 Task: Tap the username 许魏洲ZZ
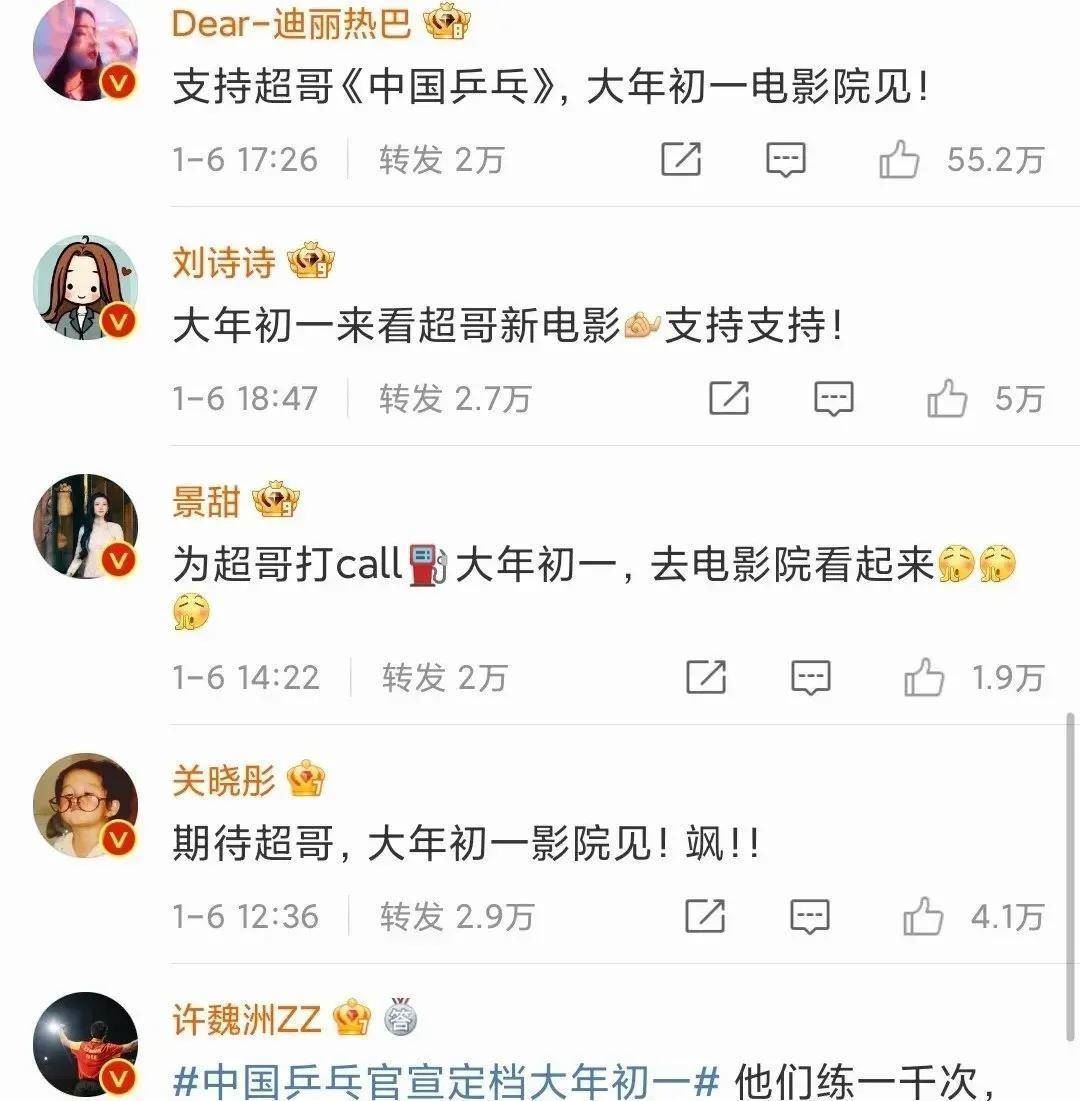246,1019
